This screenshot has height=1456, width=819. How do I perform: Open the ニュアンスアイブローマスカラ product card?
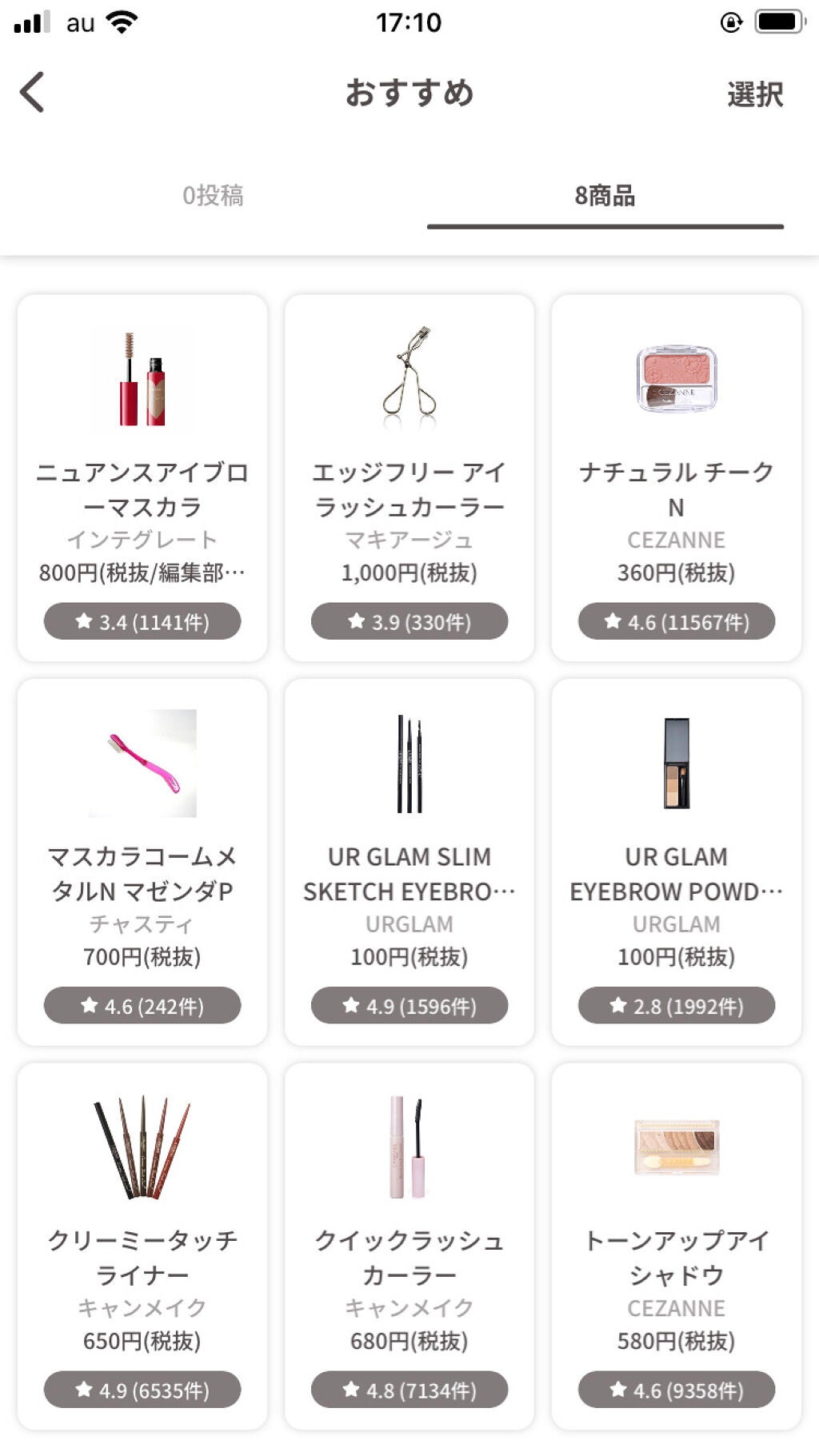[x=142, y=478]
